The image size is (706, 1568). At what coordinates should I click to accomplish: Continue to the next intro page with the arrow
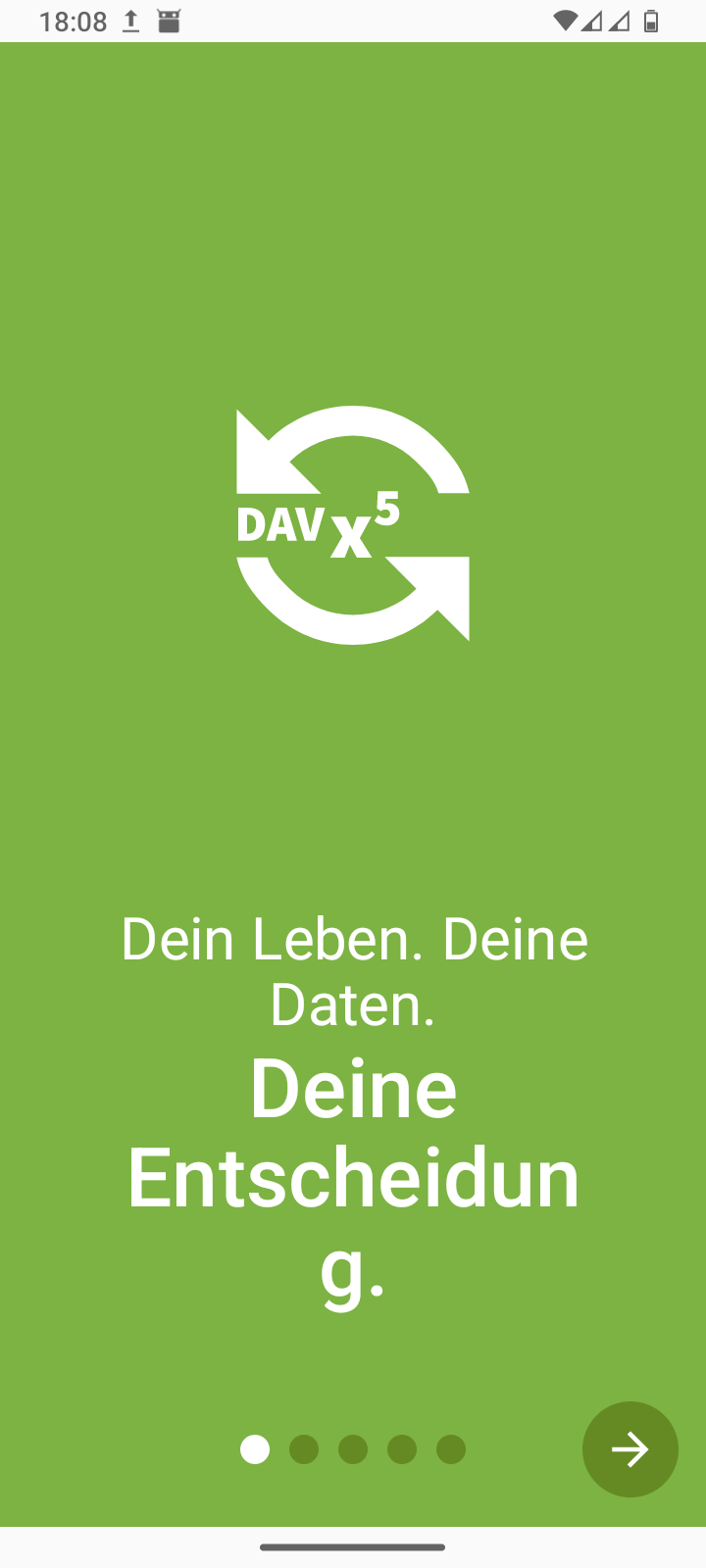pyautogui.click(x=630, y=1449)
